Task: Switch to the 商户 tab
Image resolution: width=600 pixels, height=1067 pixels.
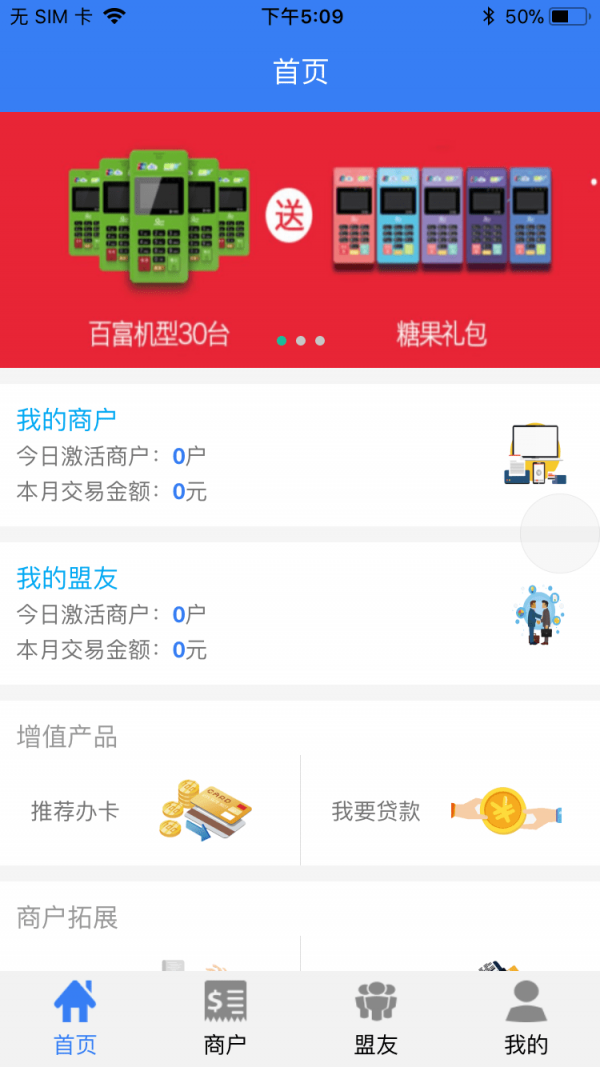Action: pyautogui.click(x=225, y=1018)
